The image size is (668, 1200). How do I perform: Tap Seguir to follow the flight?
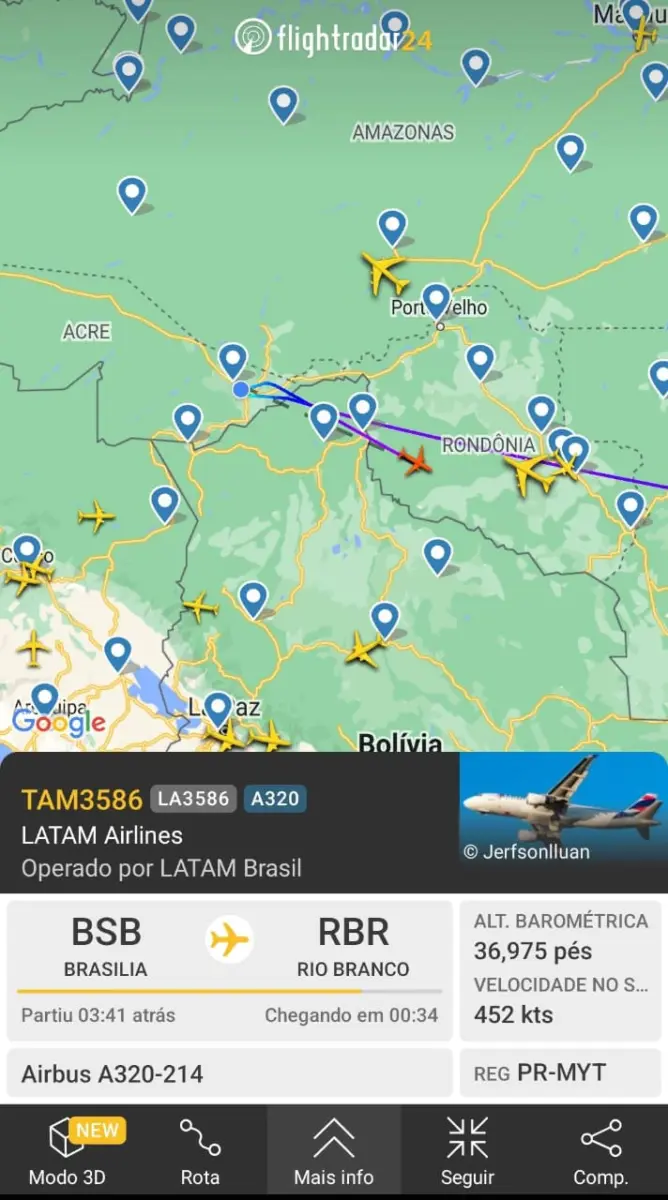coord(467,1152)
